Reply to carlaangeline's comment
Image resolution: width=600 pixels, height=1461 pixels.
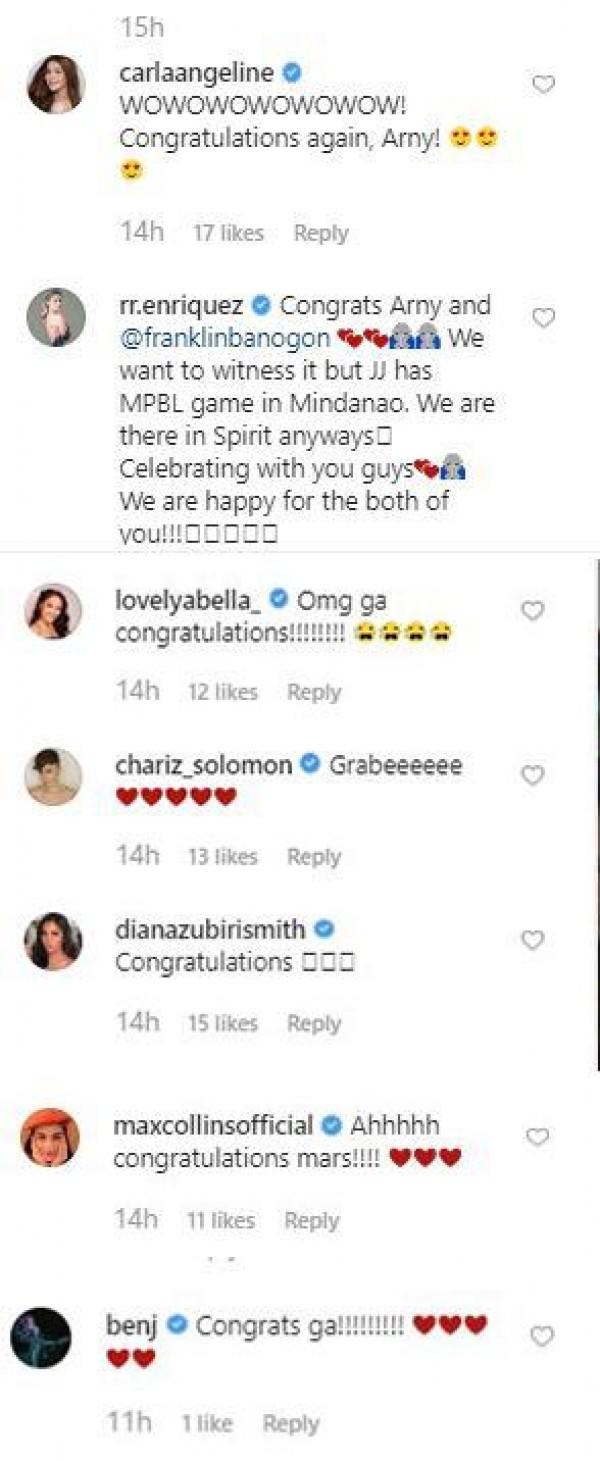pos(320,233)
